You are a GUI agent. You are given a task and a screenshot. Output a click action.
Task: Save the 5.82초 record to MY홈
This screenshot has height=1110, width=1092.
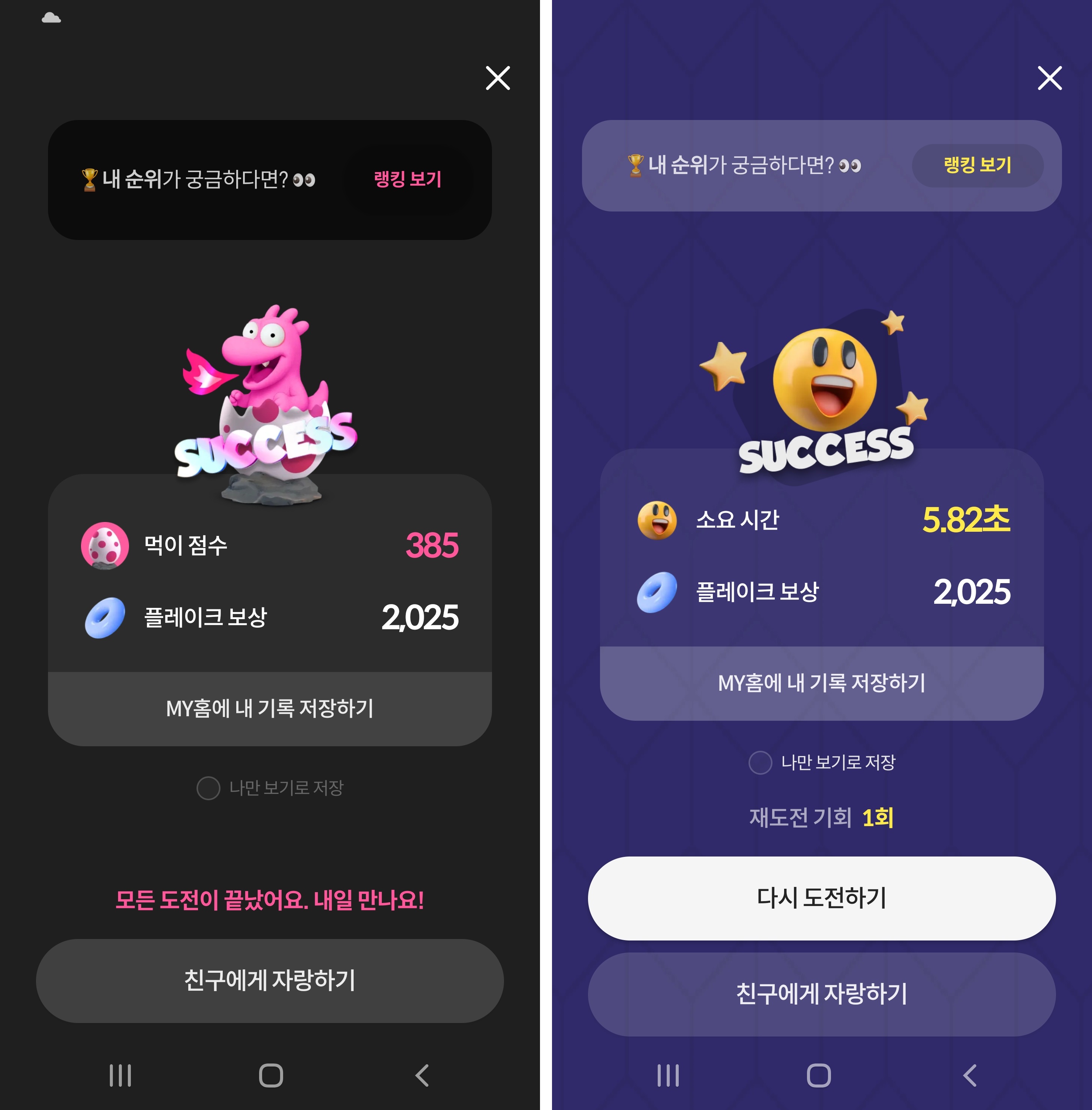point(821,682)
